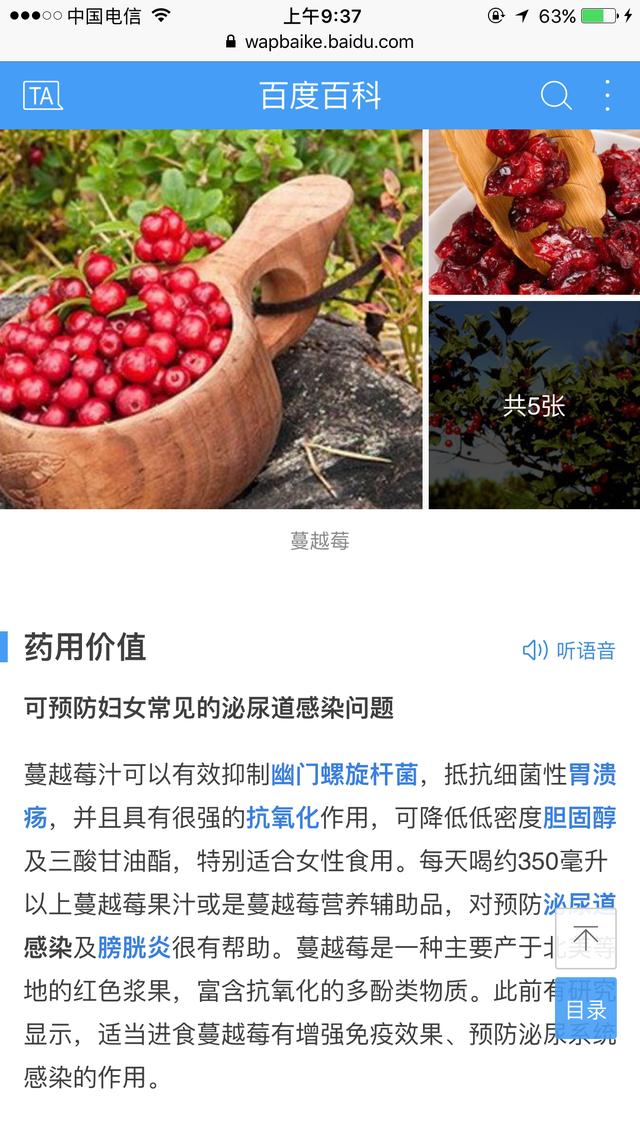This screenshot has height=1138, width=640.
Task: Open the large cranberry bowl photo
Action: 211,319
